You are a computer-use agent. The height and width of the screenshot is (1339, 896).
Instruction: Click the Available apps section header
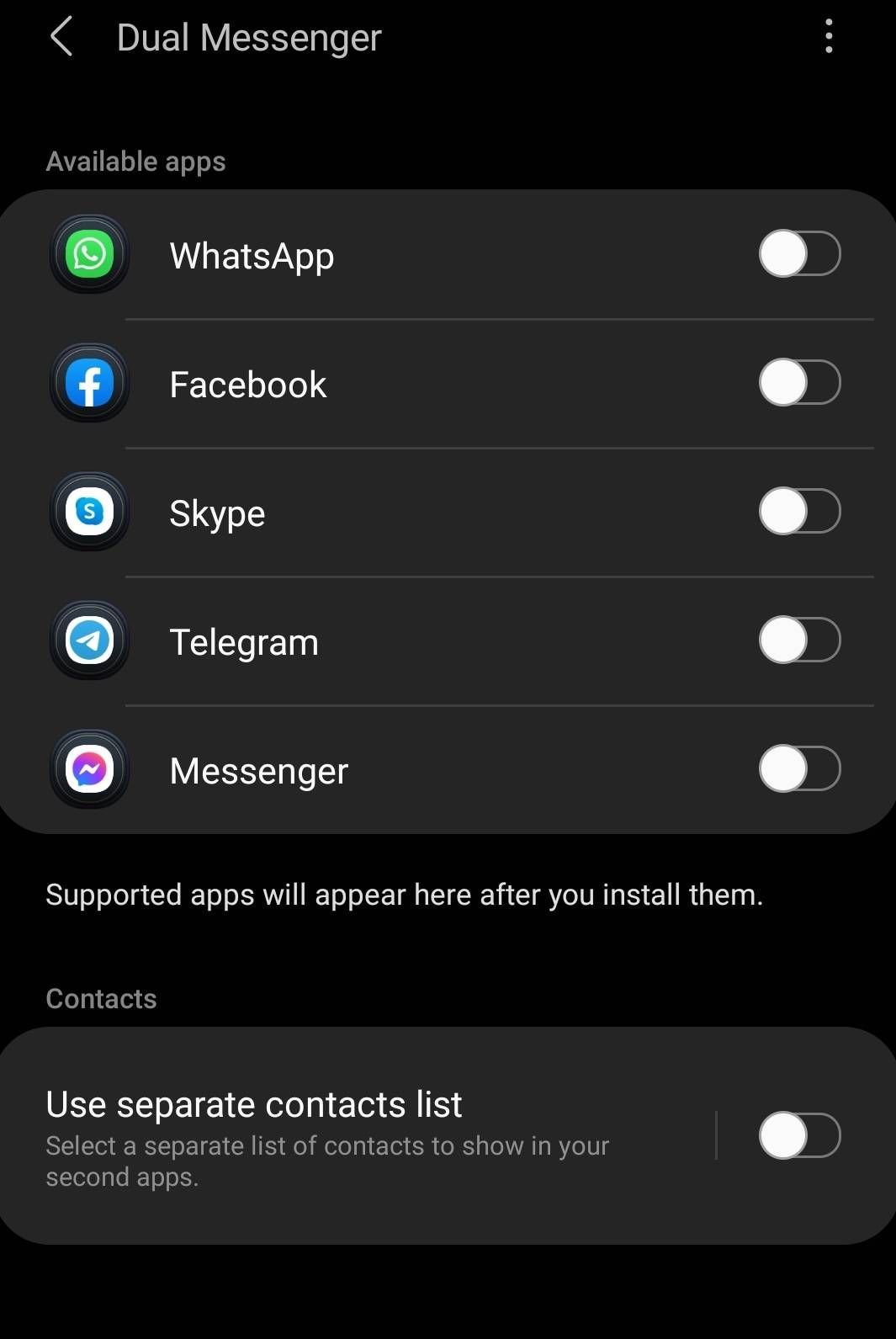pyautogui.click(x=135, y=161)
